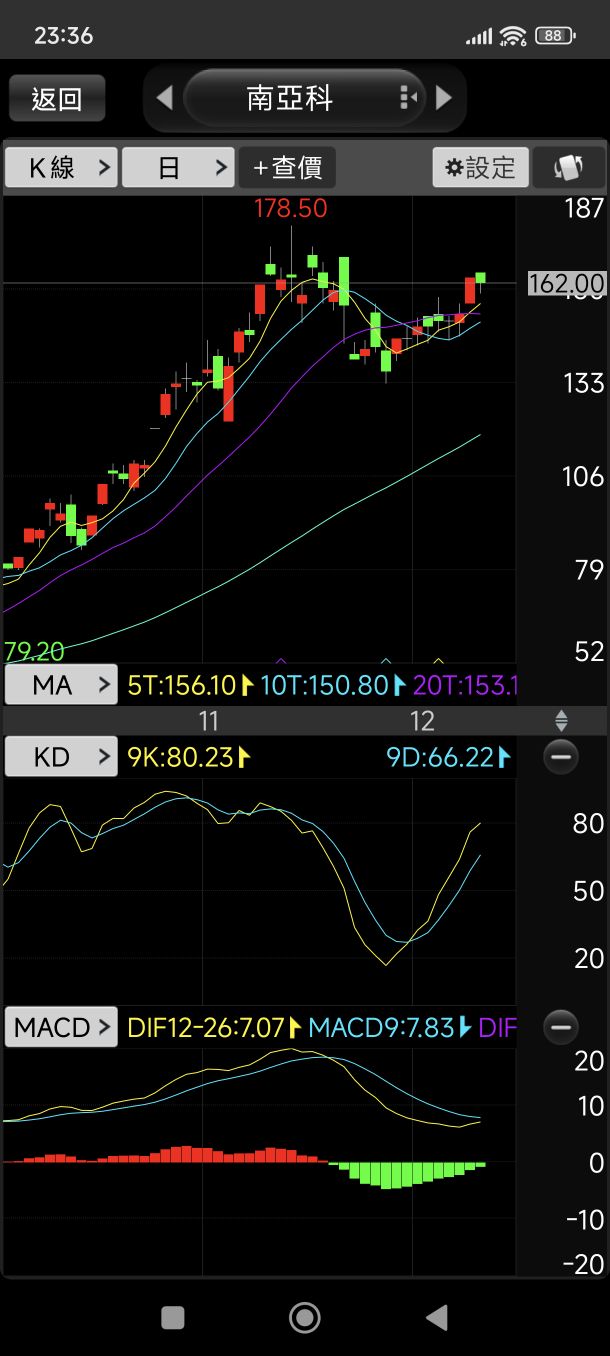Tap the +查價 price lookup button
This screenshot has height=1356, width=610.
tap(287, 167)
